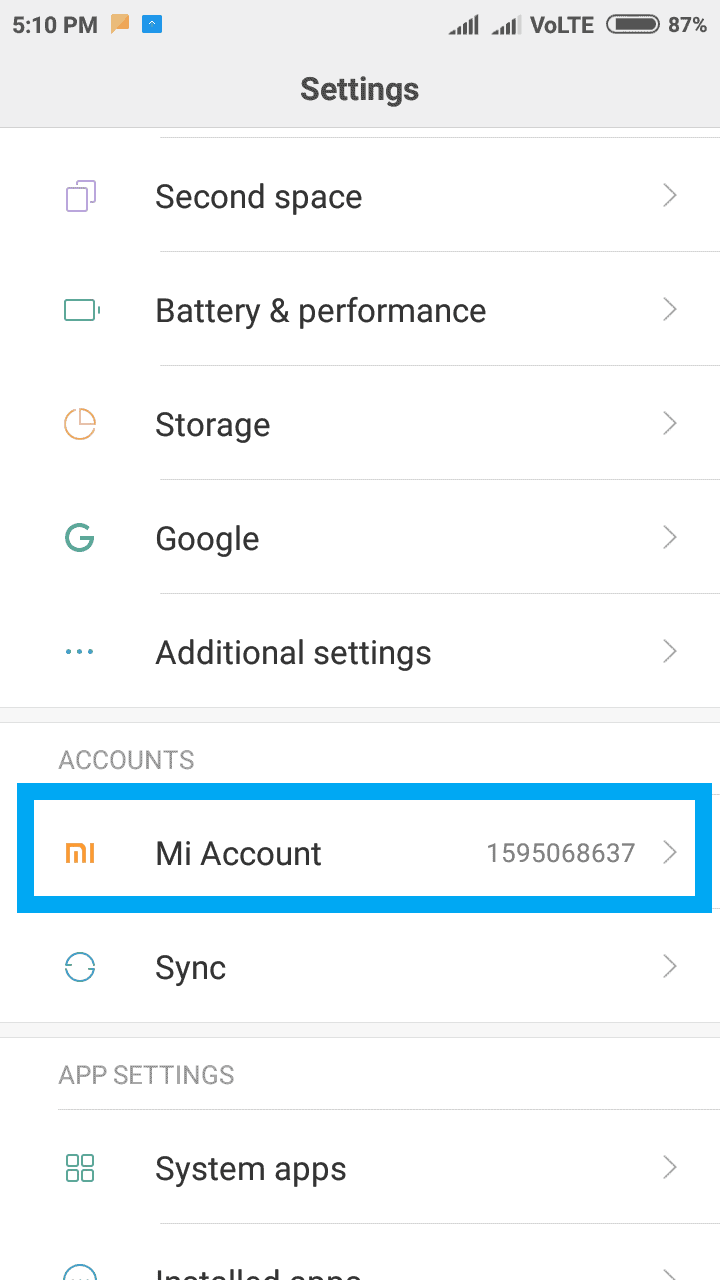Image resolution: width=720 pixels, height=1280 pixels.
Task: Open Google settings
Action: click(360, 538)
